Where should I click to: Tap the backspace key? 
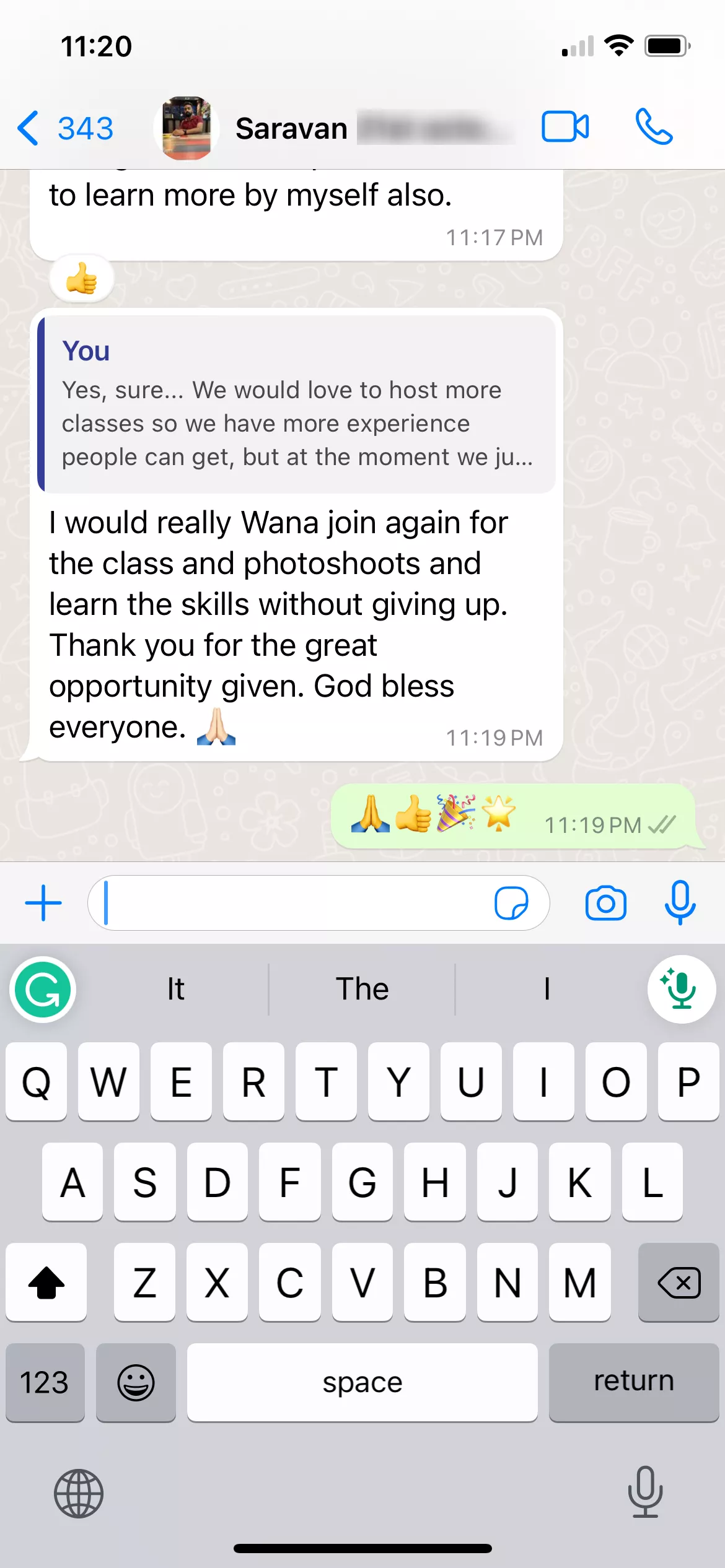click(x=679, y=1283)
